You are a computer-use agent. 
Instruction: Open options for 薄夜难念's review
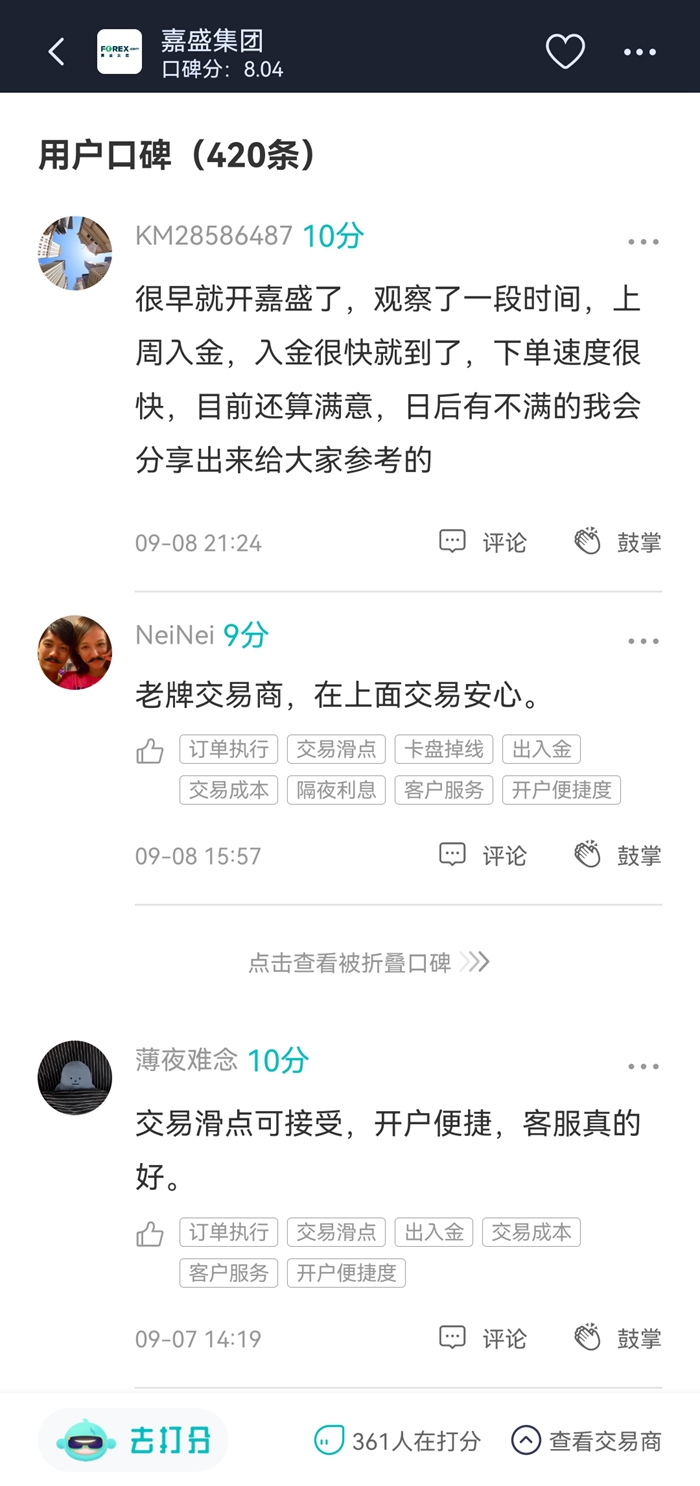point(643,1067)
